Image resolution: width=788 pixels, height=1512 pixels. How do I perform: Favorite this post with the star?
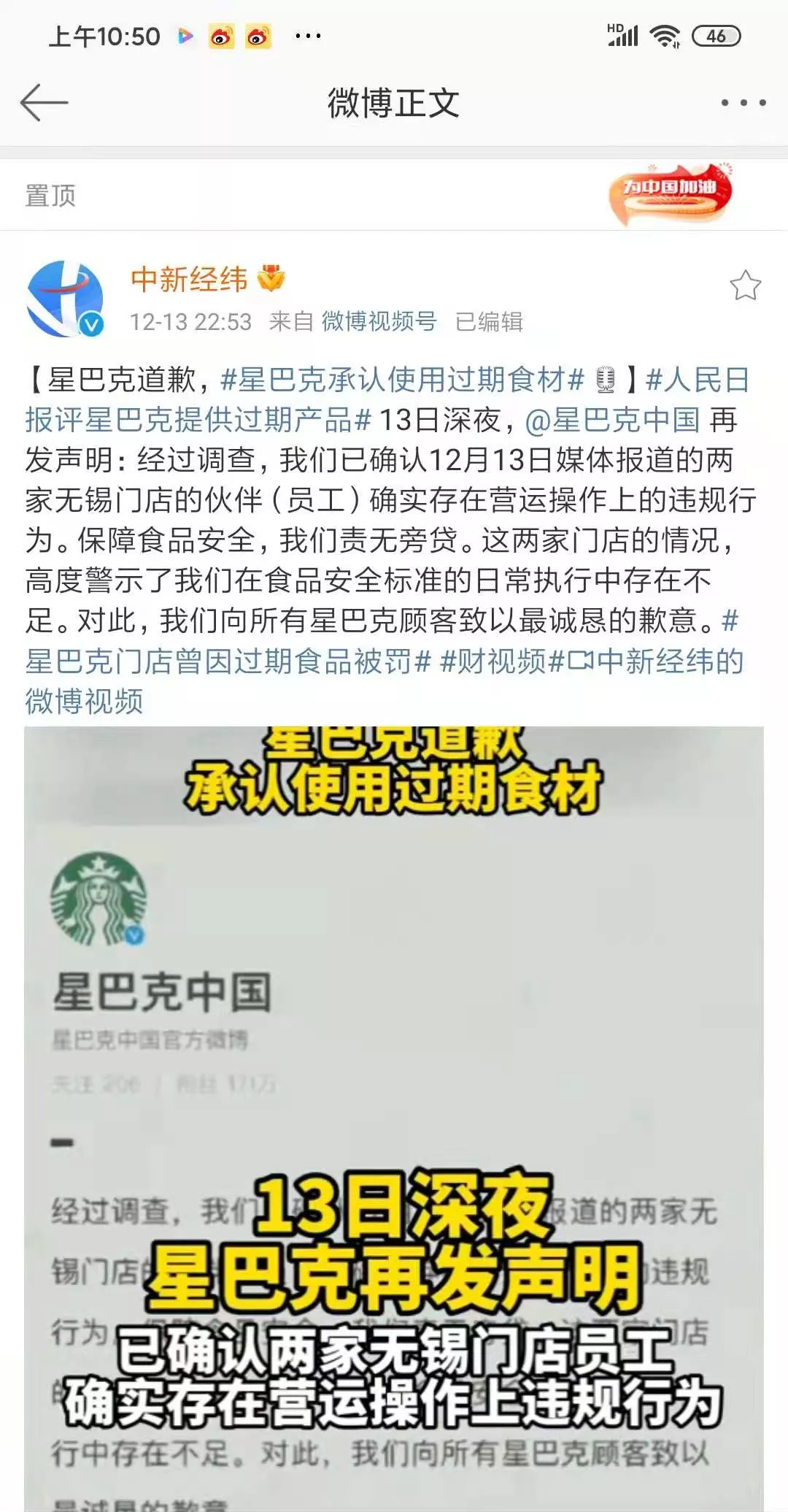tap(745, 285)
